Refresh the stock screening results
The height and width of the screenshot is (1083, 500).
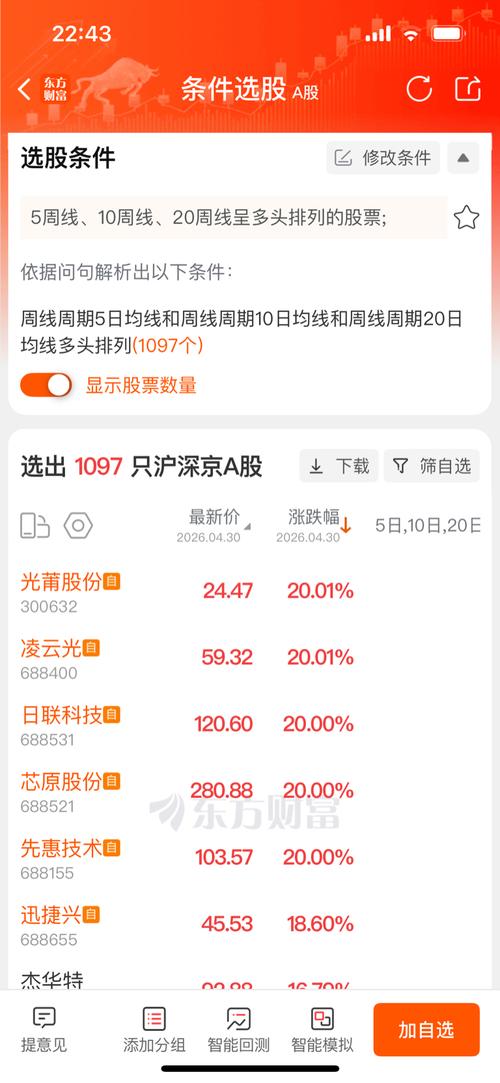point(419,88)
